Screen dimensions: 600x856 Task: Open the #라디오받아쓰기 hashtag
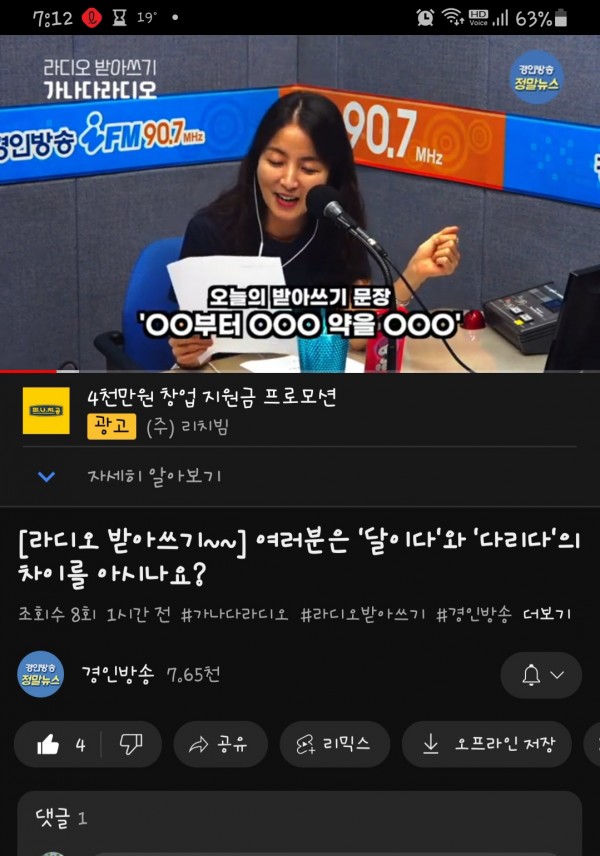click(x=362, y=613)
